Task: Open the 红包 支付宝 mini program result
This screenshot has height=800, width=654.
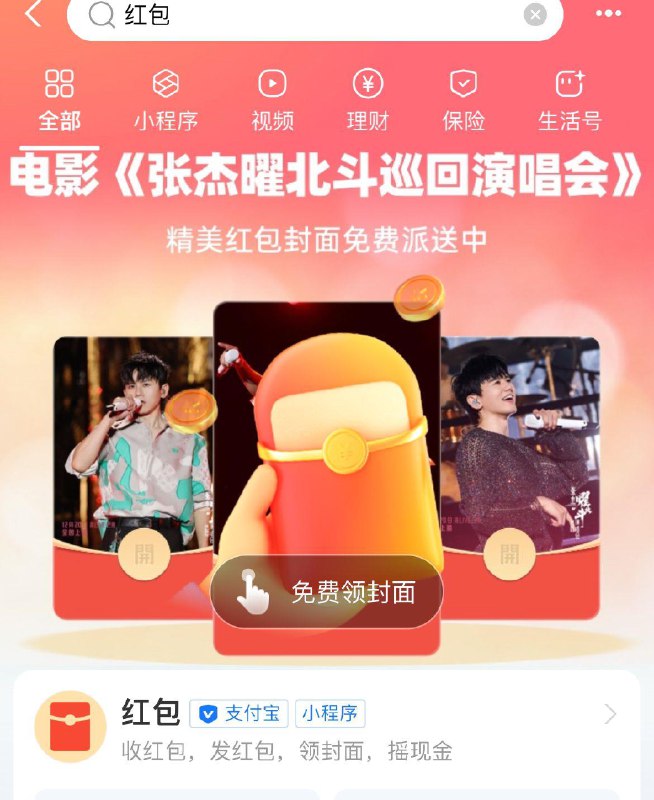Action: [326, 728]
